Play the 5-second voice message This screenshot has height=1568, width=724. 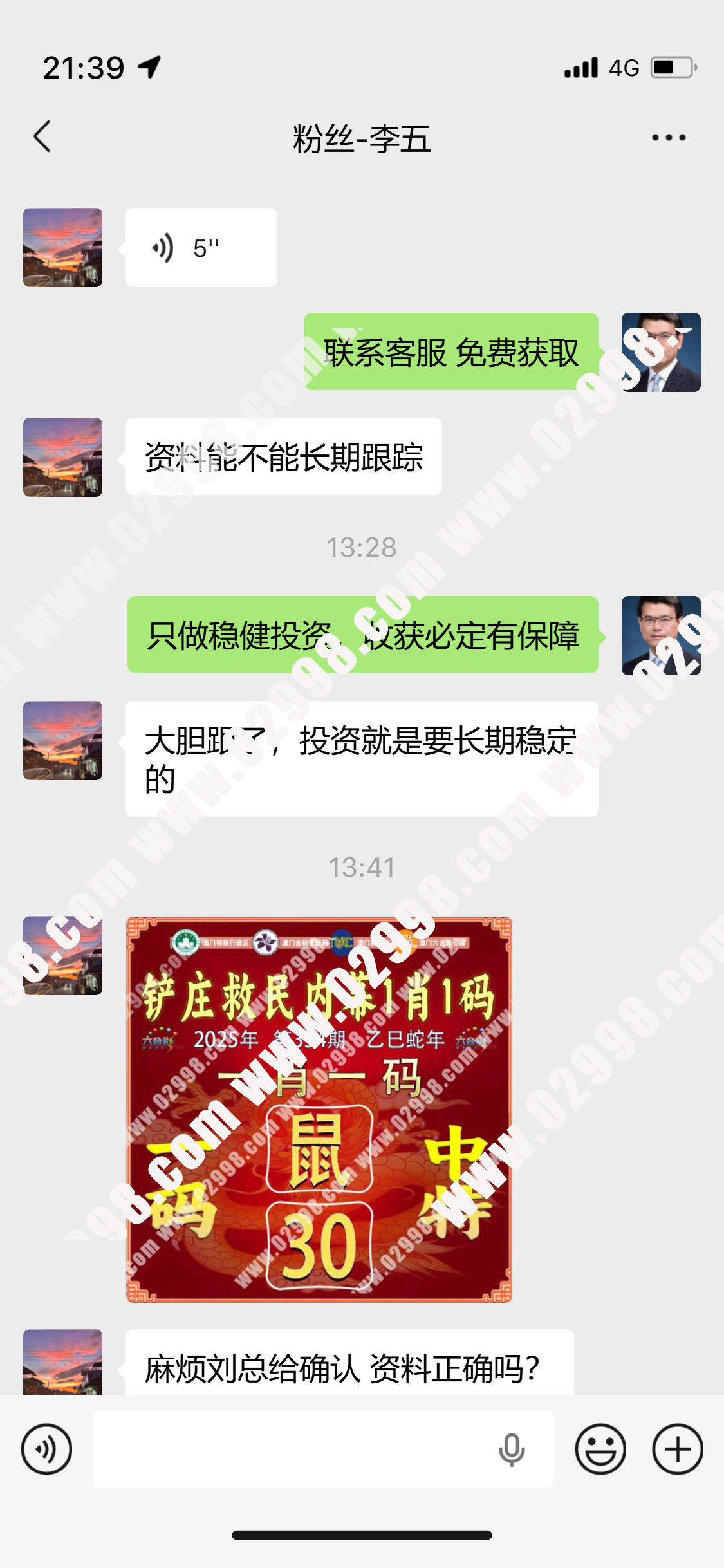(201, 248)
